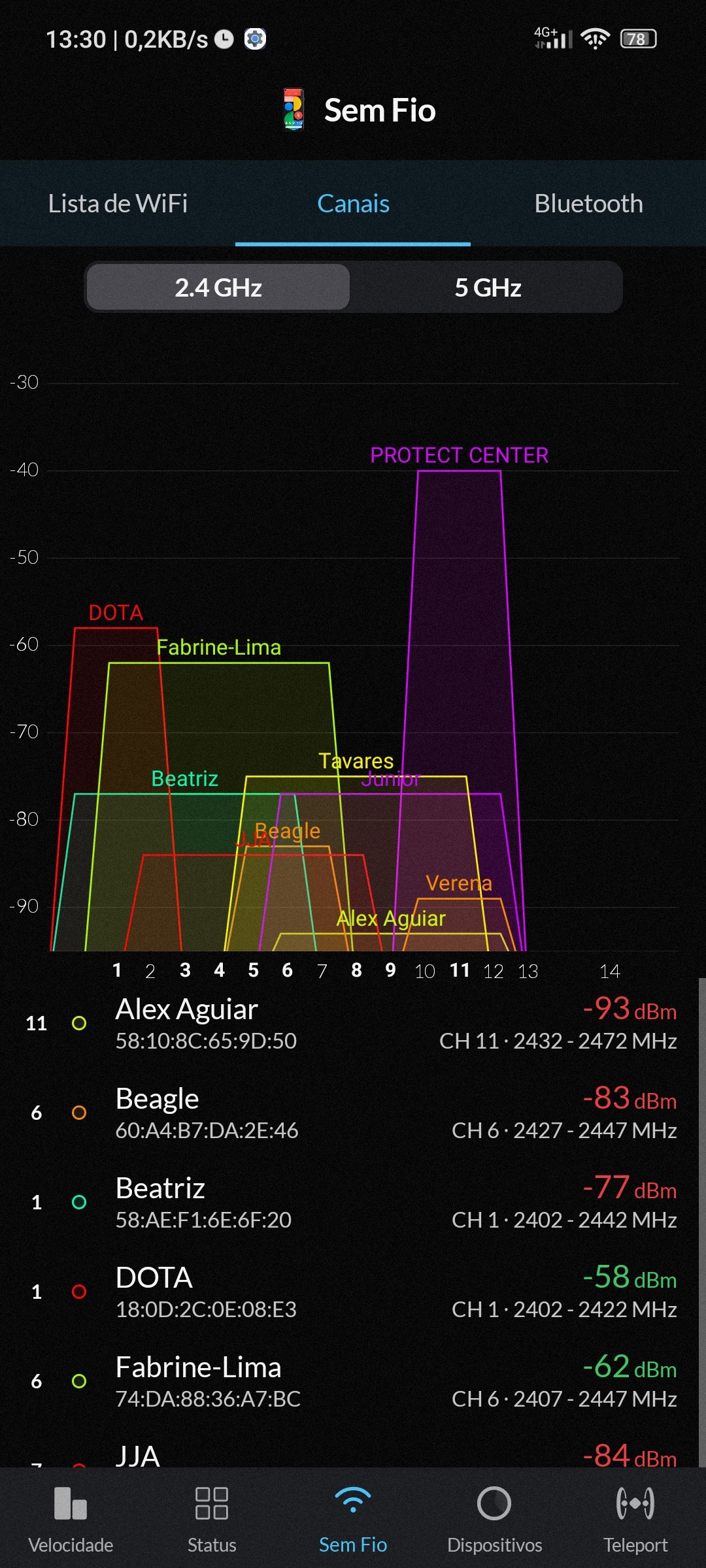Image resolution: width=706 pixels, height=1568 pixels.
Task: Open the Beatriz network row
Action: [353, 1202]
